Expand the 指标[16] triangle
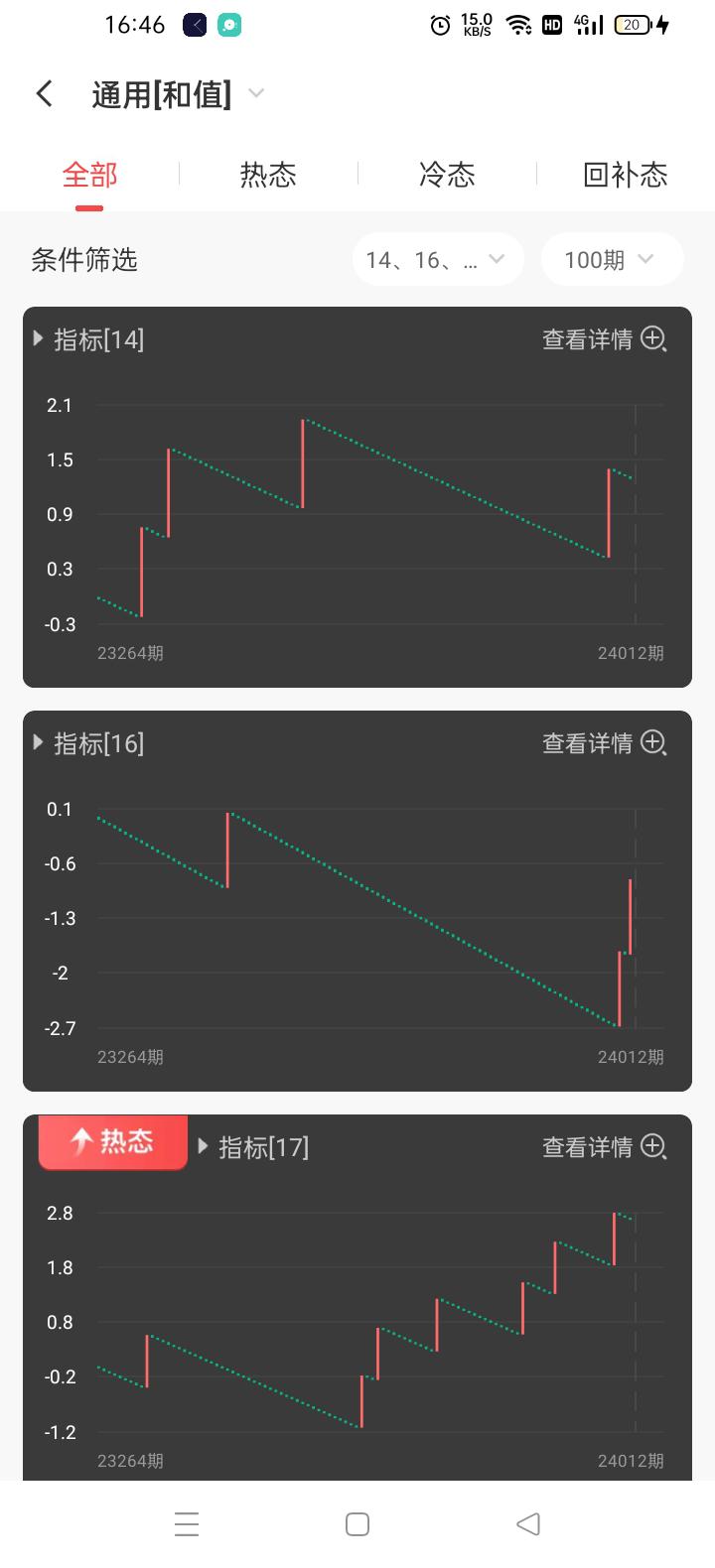This screenshot has width=715, height=1568. pyautogui.click(x=39, y=743)
